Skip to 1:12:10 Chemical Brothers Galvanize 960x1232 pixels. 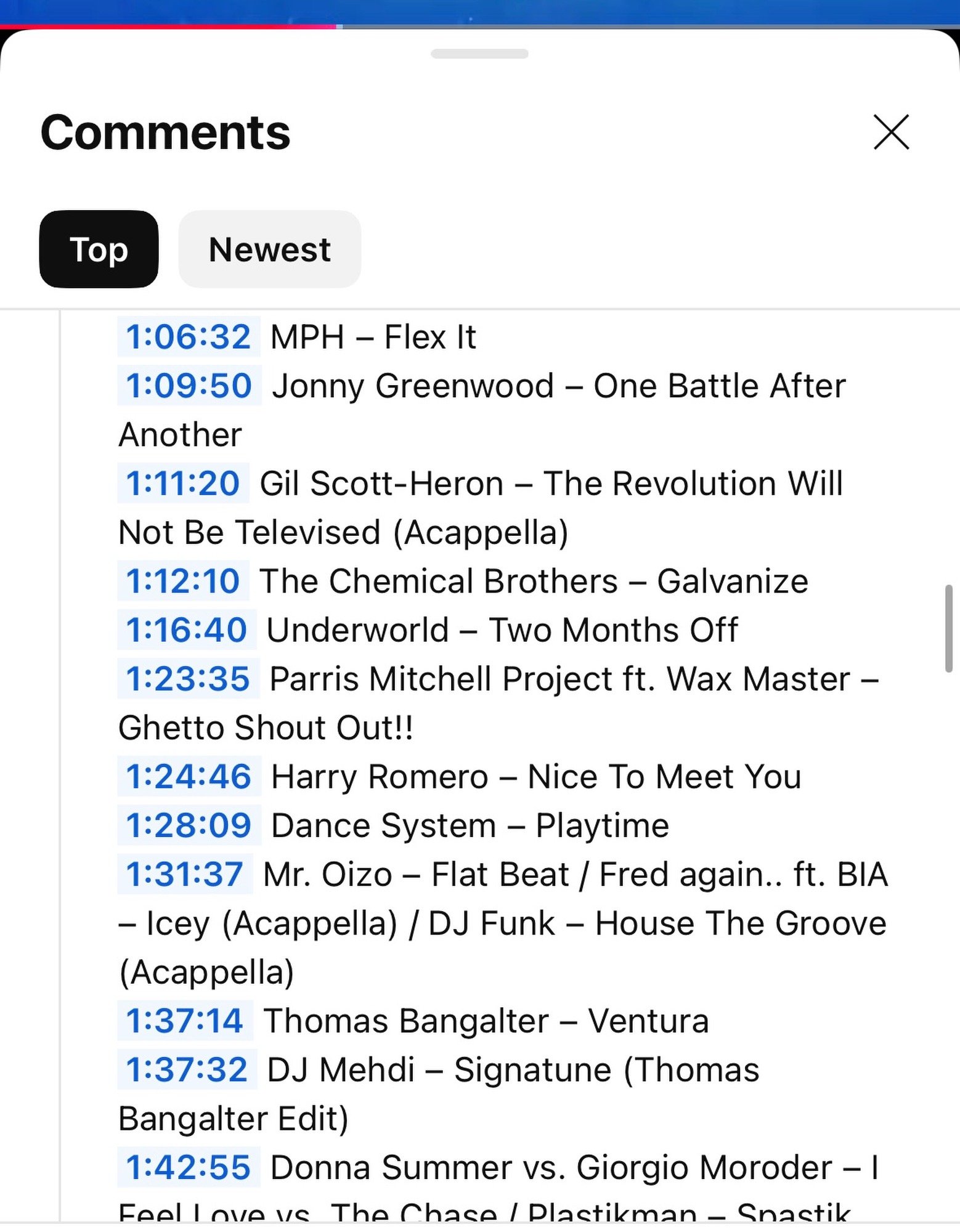point(182,581)
